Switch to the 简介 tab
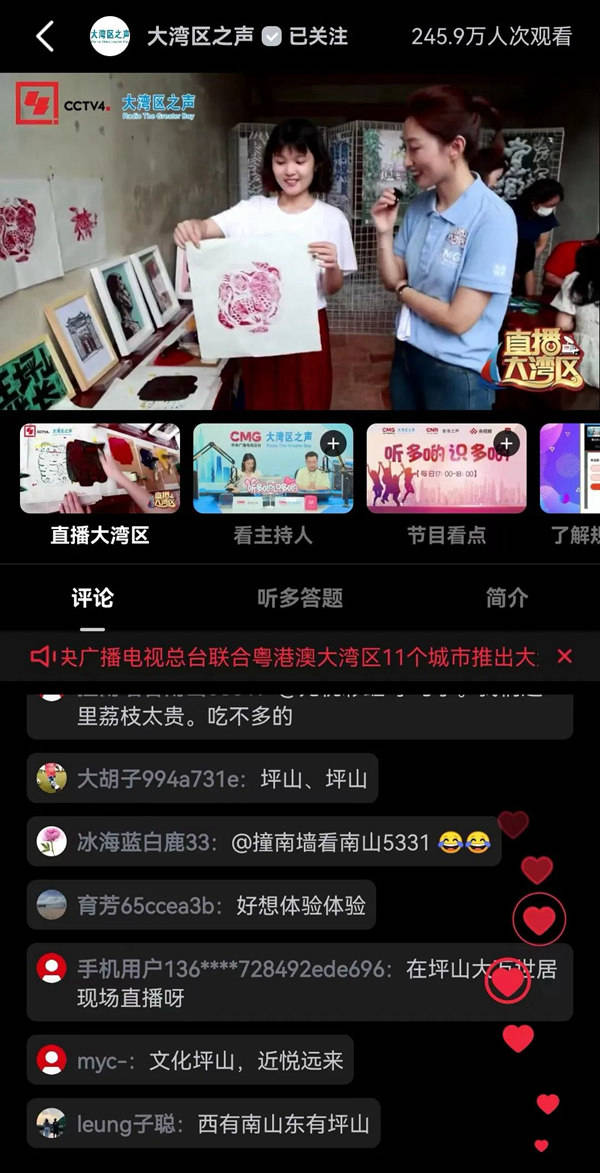The image size is (600, 1173). (506, 598)
